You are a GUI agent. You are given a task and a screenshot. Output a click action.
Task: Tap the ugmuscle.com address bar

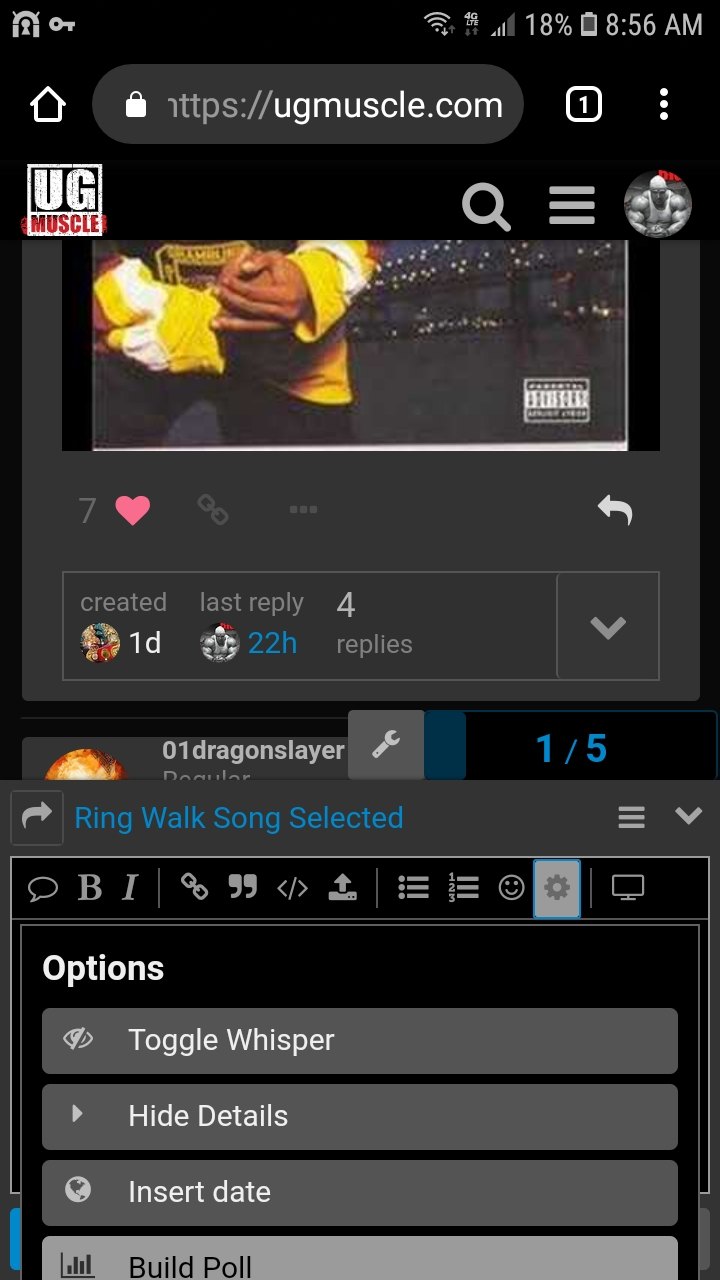click(308, 105)
